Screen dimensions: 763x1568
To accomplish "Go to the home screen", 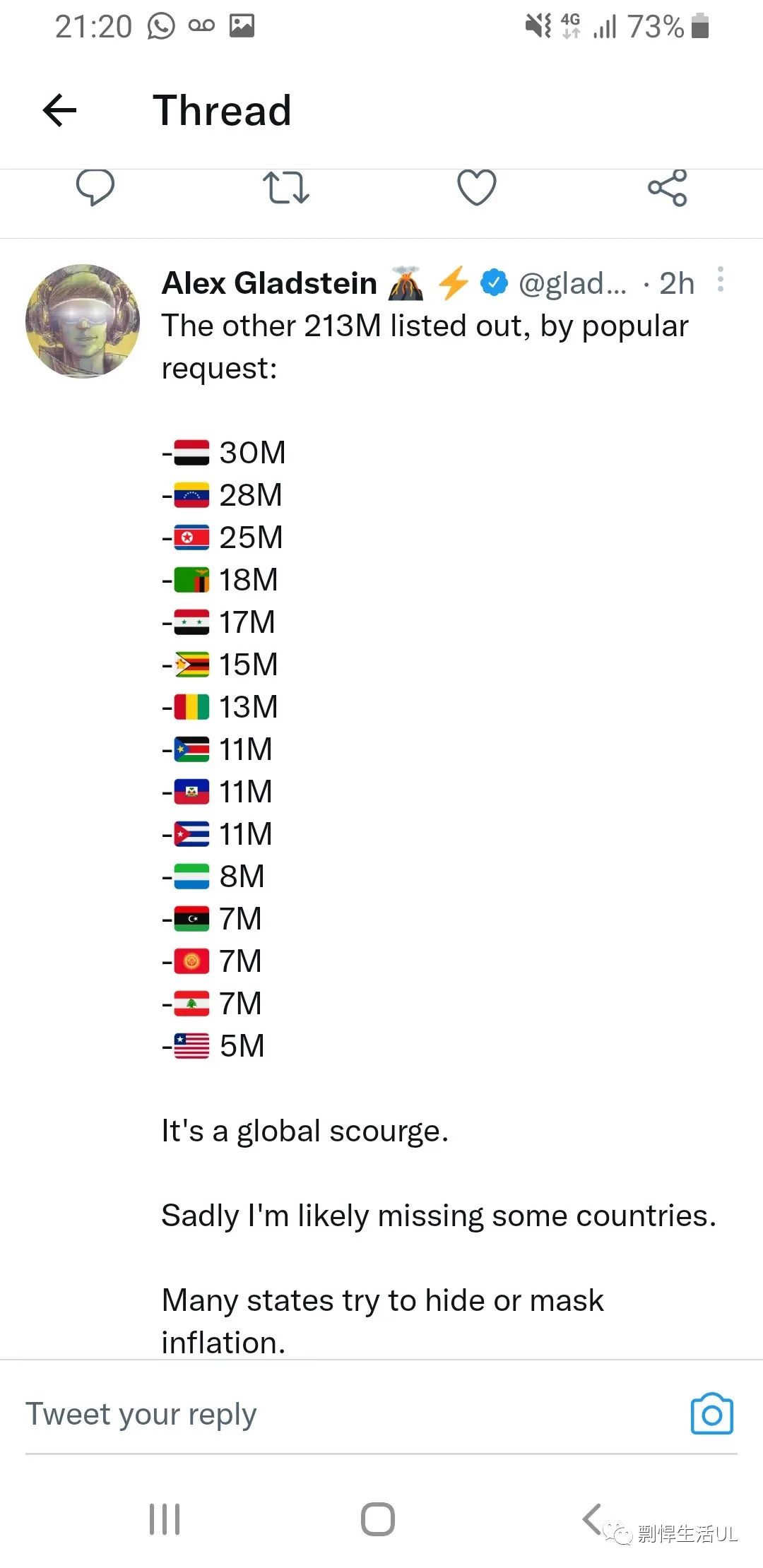I will [378, 1519].
